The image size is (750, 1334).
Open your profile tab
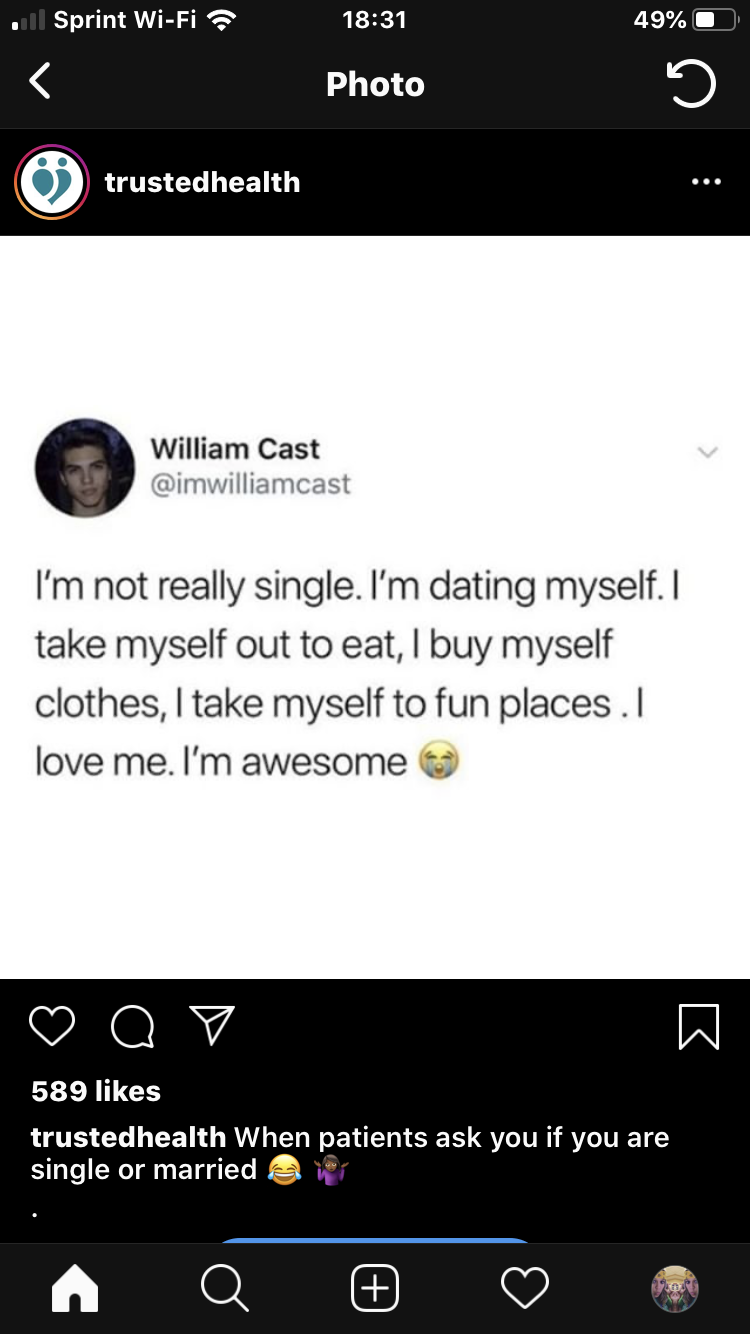[x=675, y=1288]
